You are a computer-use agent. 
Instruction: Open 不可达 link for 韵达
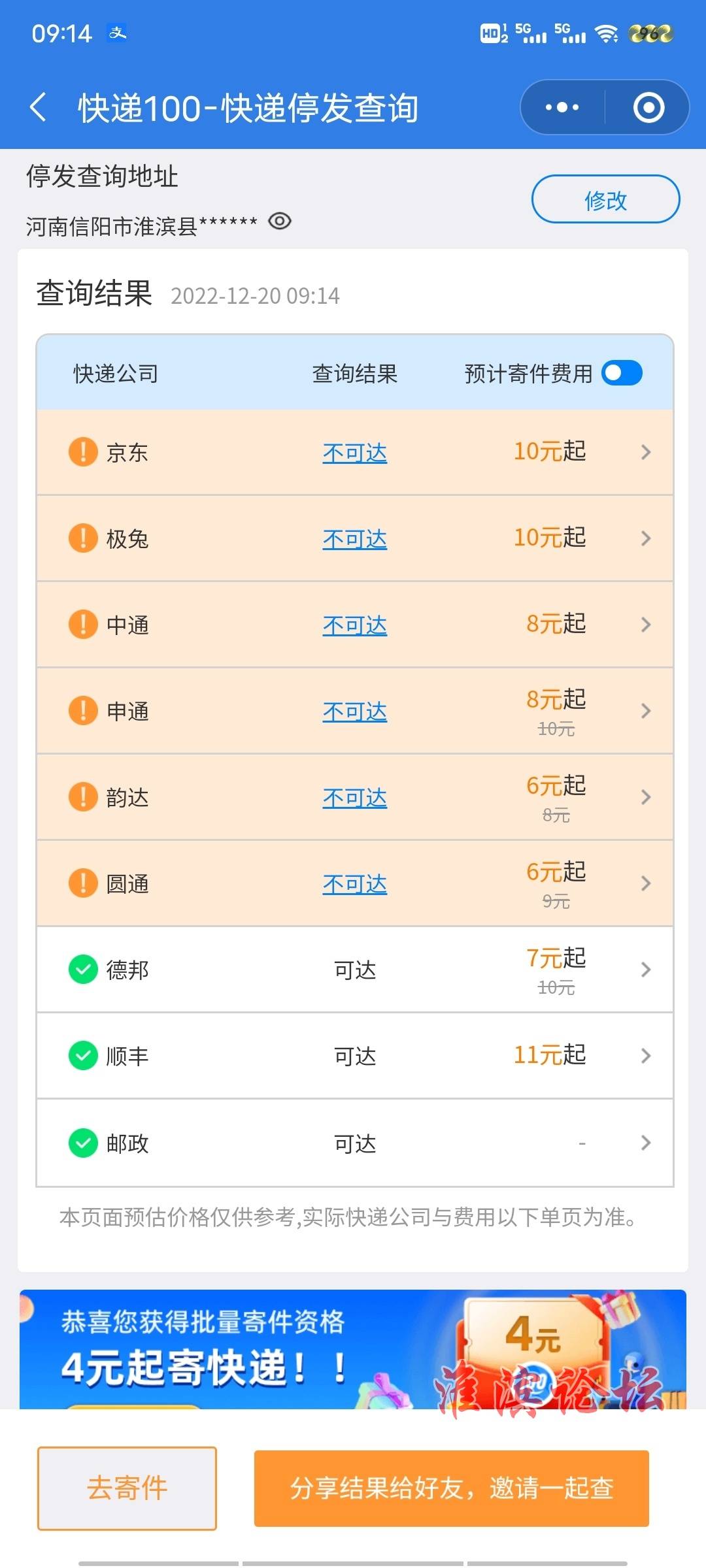355,798
